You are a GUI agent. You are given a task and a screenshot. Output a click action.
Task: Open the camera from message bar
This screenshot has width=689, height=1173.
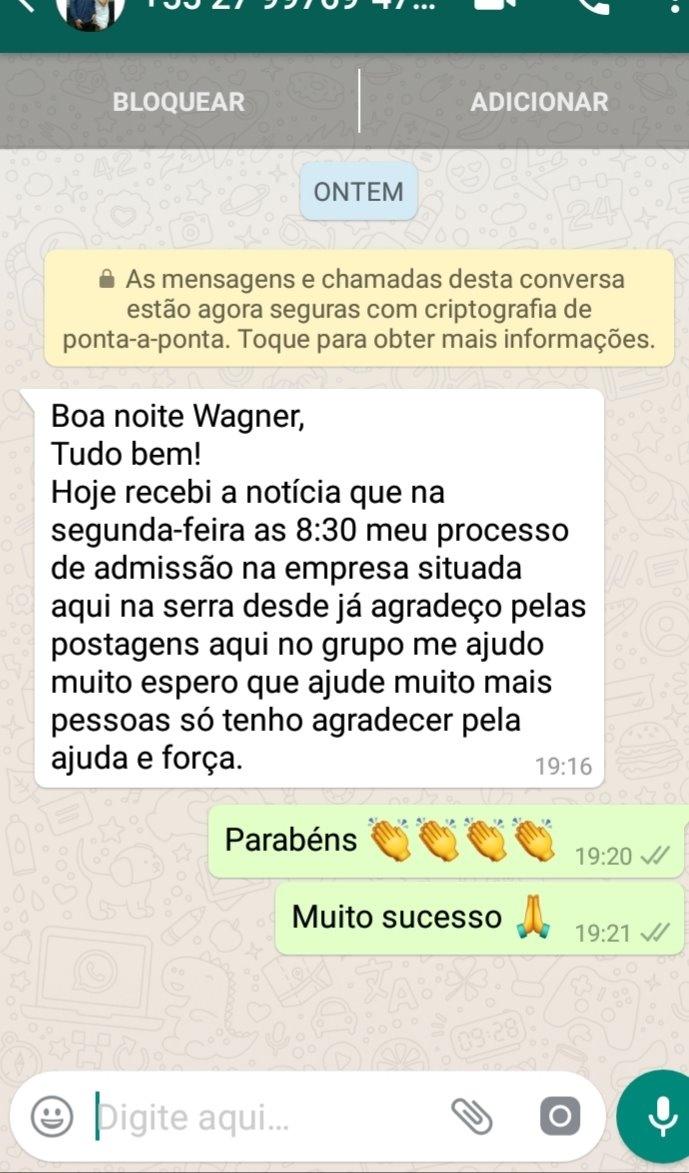(x=560, y=1116)
